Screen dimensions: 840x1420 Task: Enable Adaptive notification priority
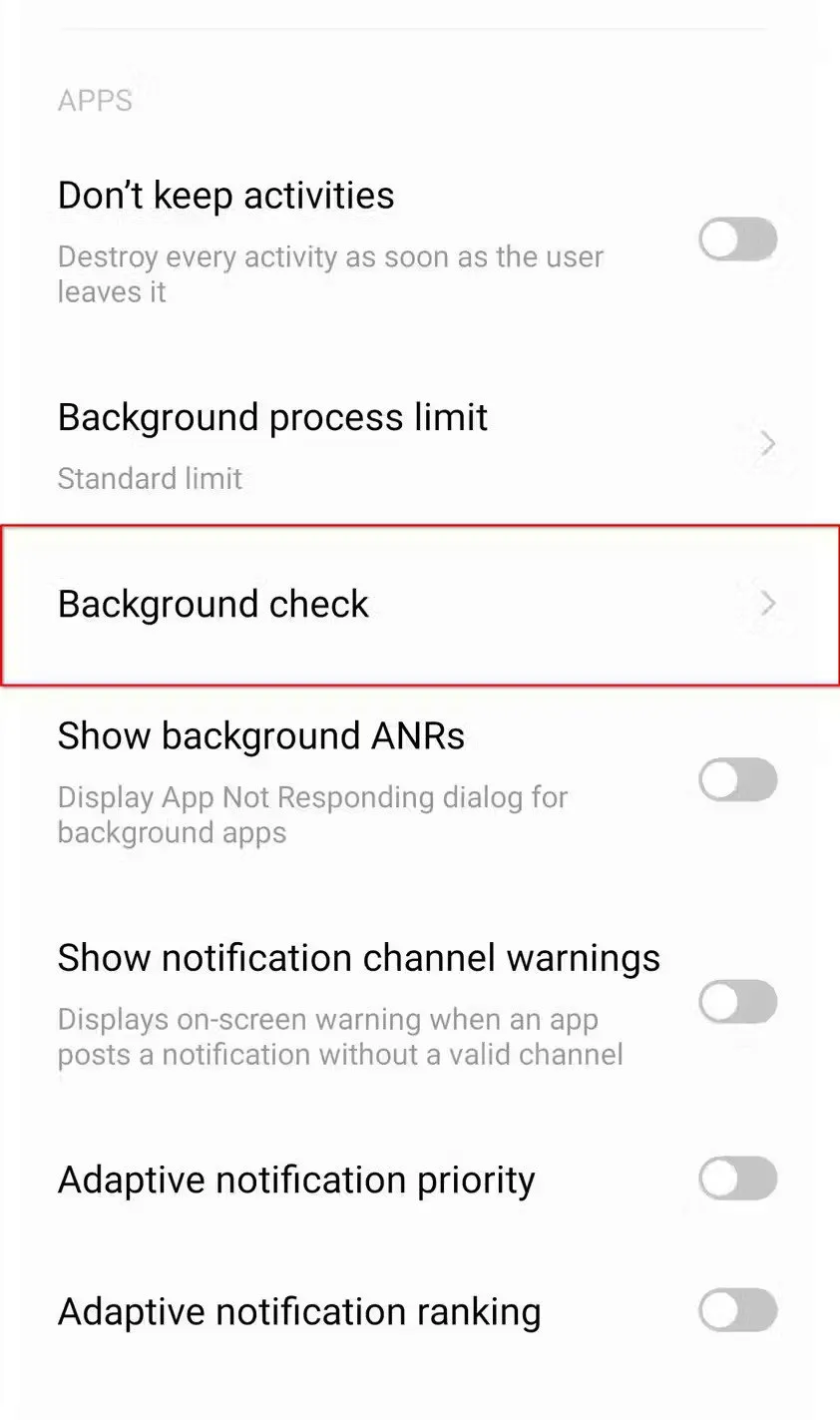tap(737, 1179)
